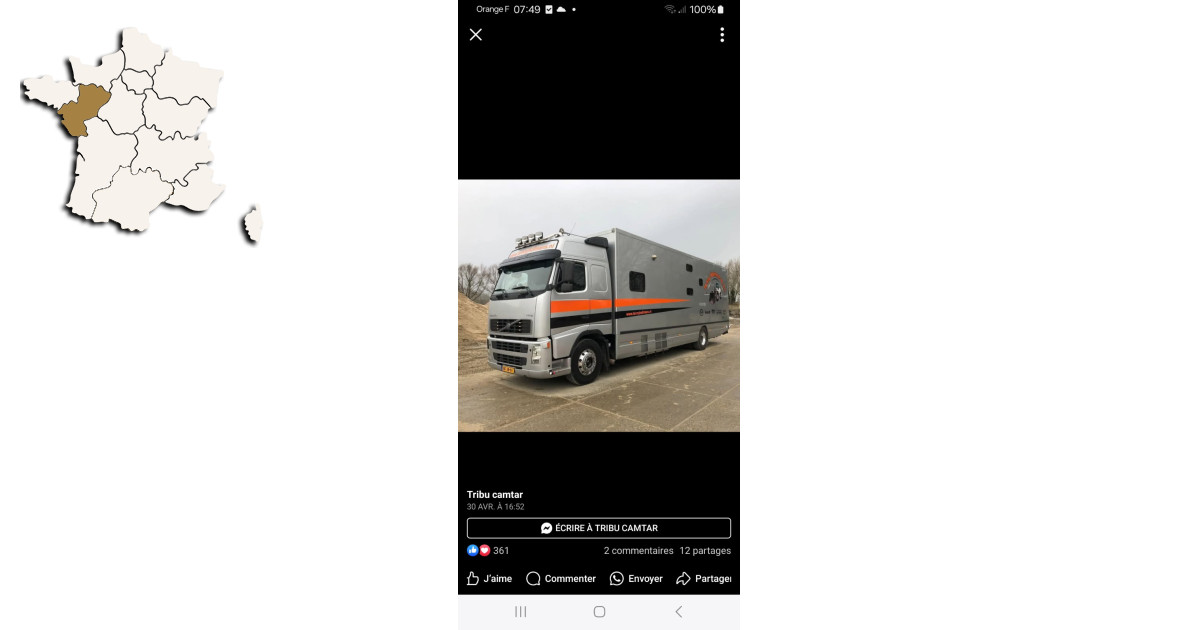1200x630 pixels.
Task: Tap Commenter to write a comment
Action: pyautogui.click(x=561, y=578)
